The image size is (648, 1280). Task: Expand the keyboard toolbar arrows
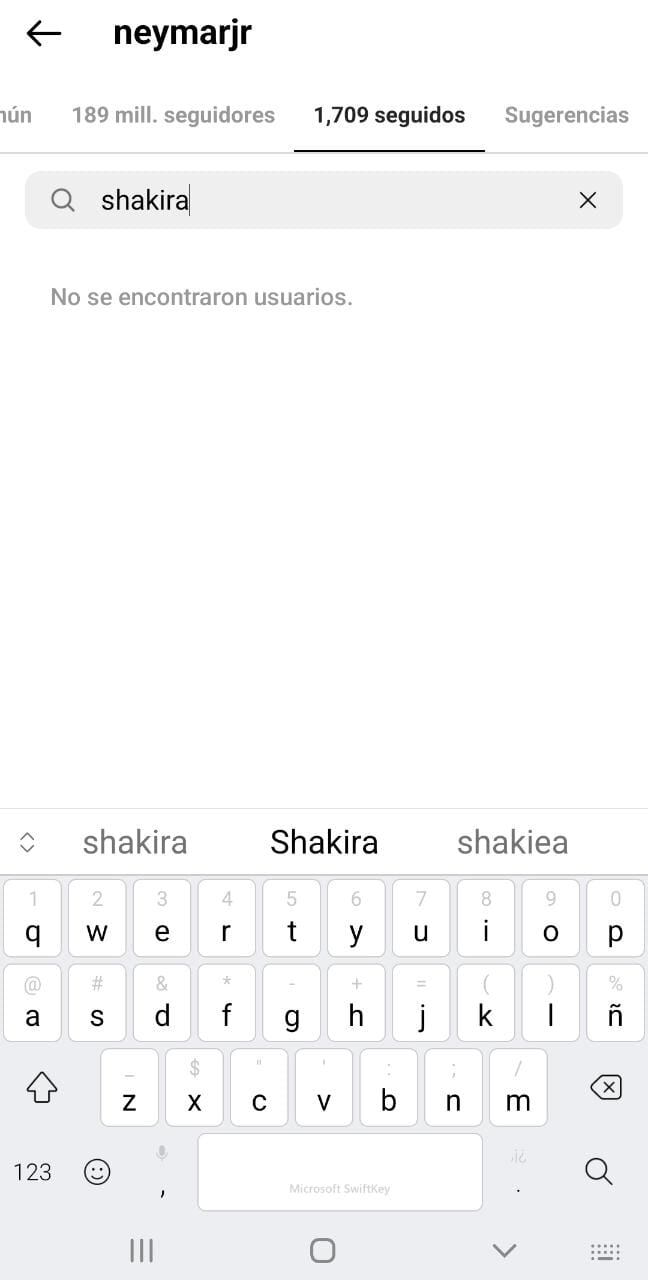click(27, 842)
